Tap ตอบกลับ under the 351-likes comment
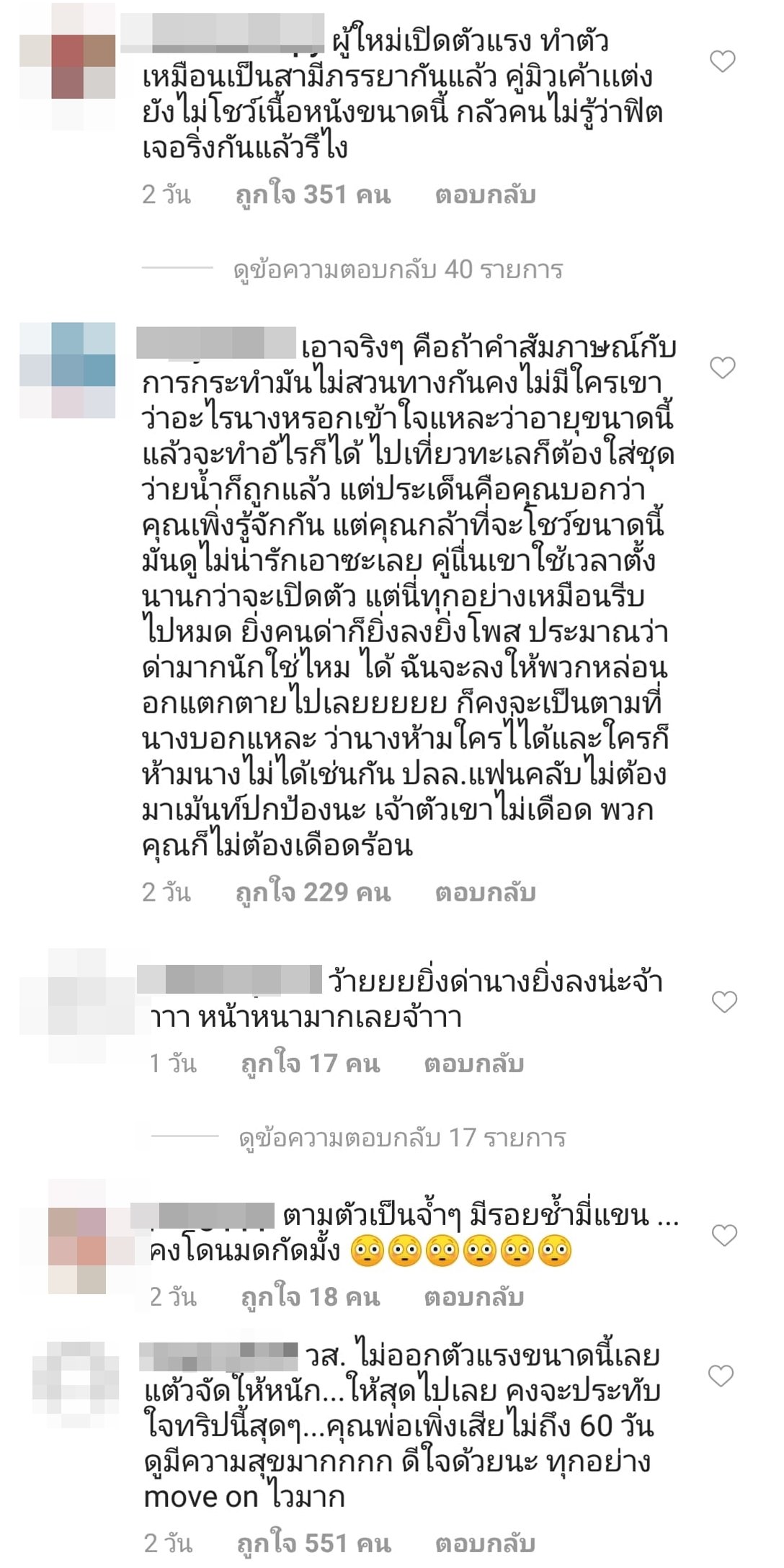Screen dimensions: 784x1568 [x=485, y=195]
